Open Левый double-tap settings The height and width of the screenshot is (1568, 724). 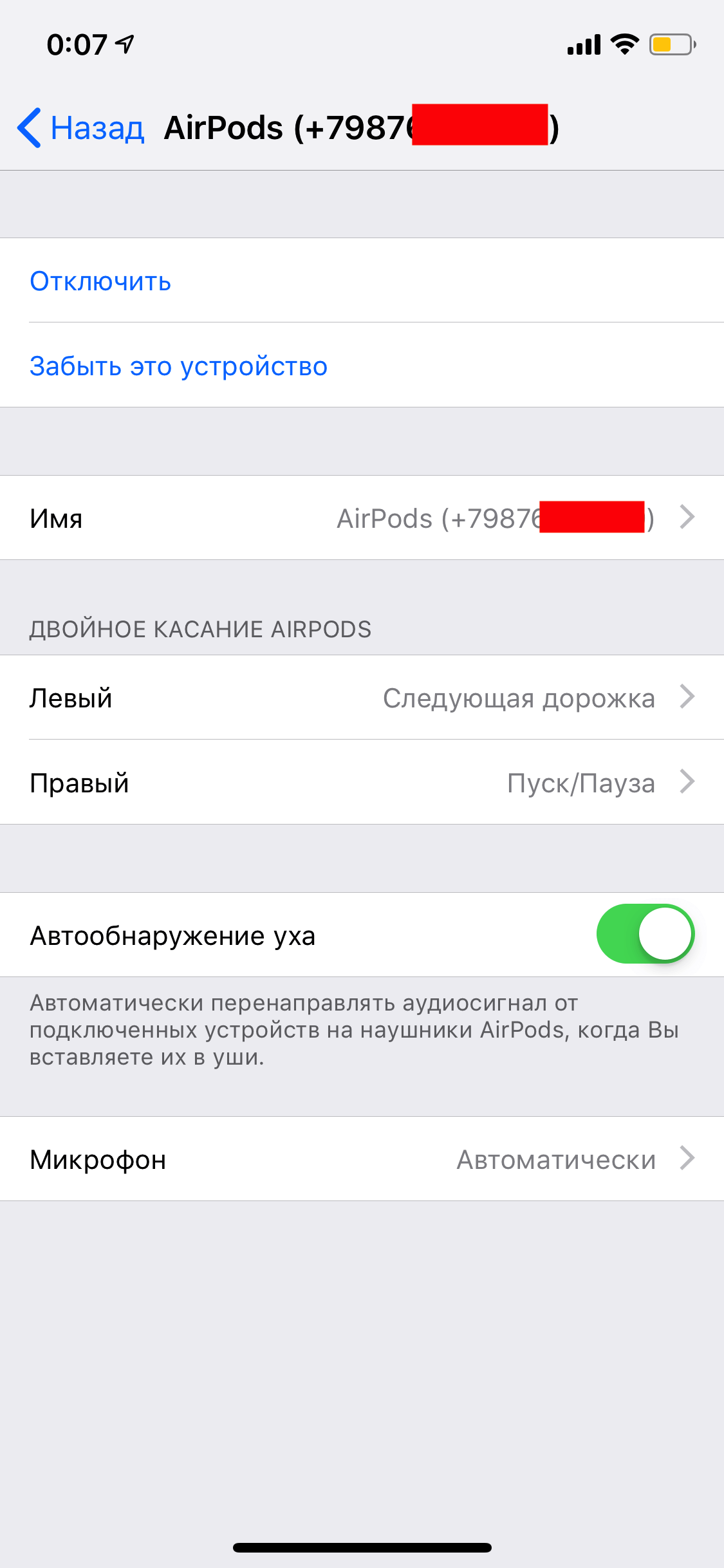[x=362, y=698]
